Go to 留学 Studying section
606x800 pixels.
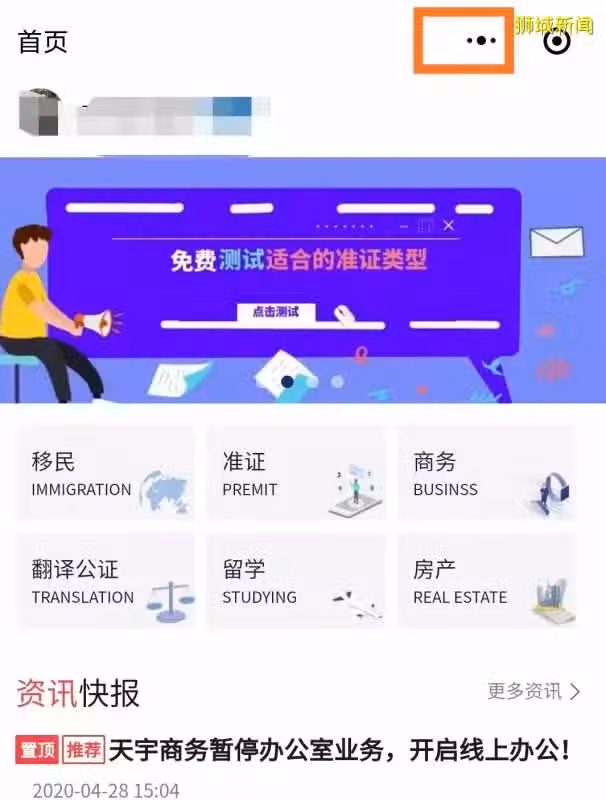296,582
